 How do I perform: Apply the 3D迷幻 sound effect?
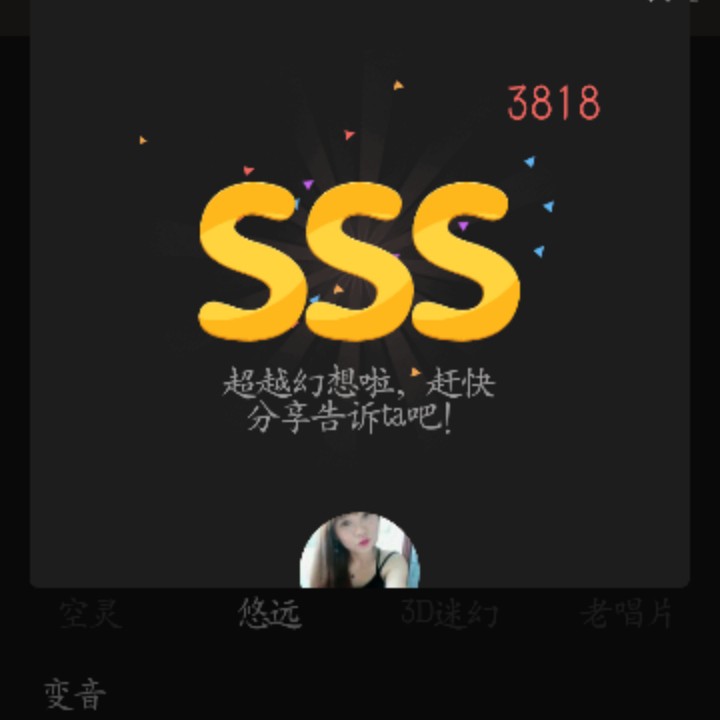point(450,613)
